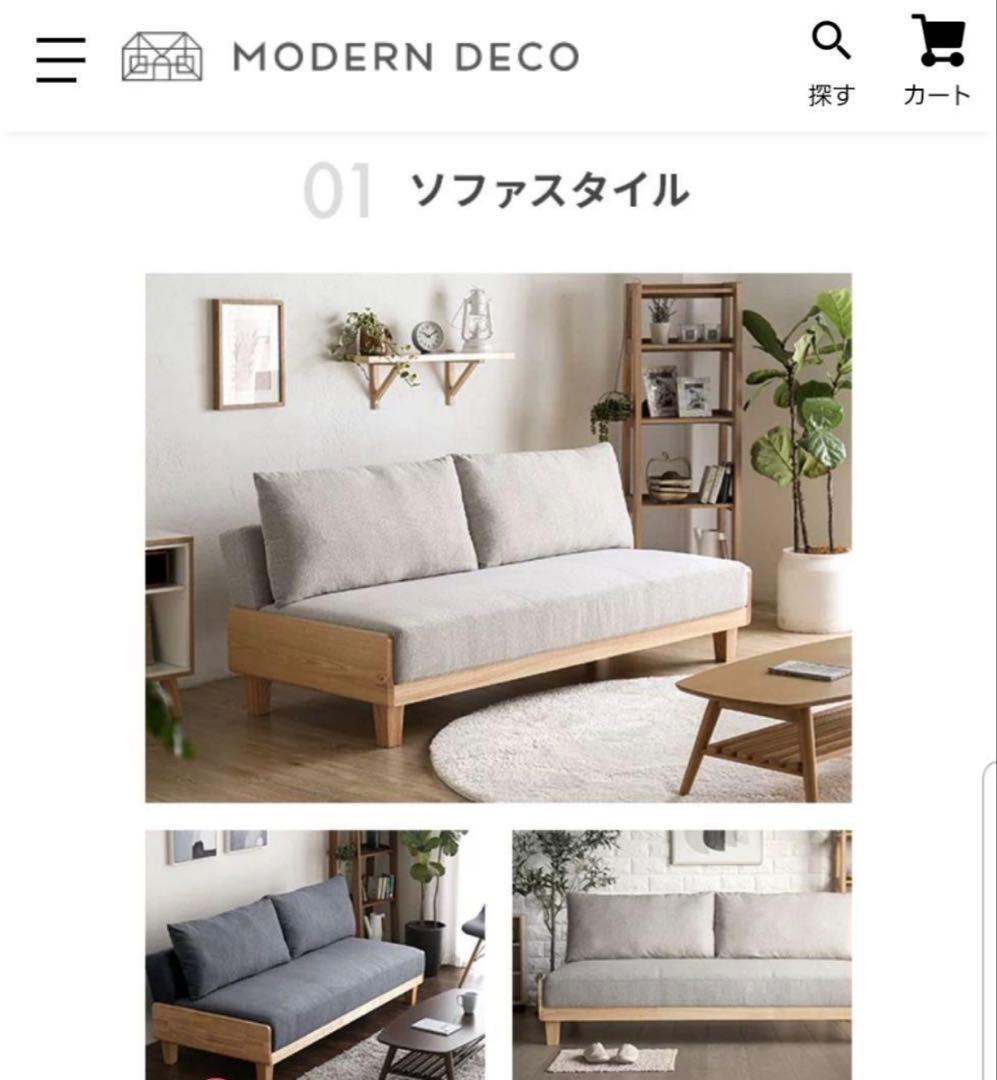Viewport: 997px width, 1080px height.
Task: Open the shopping cart
Action: click(937, 60)
